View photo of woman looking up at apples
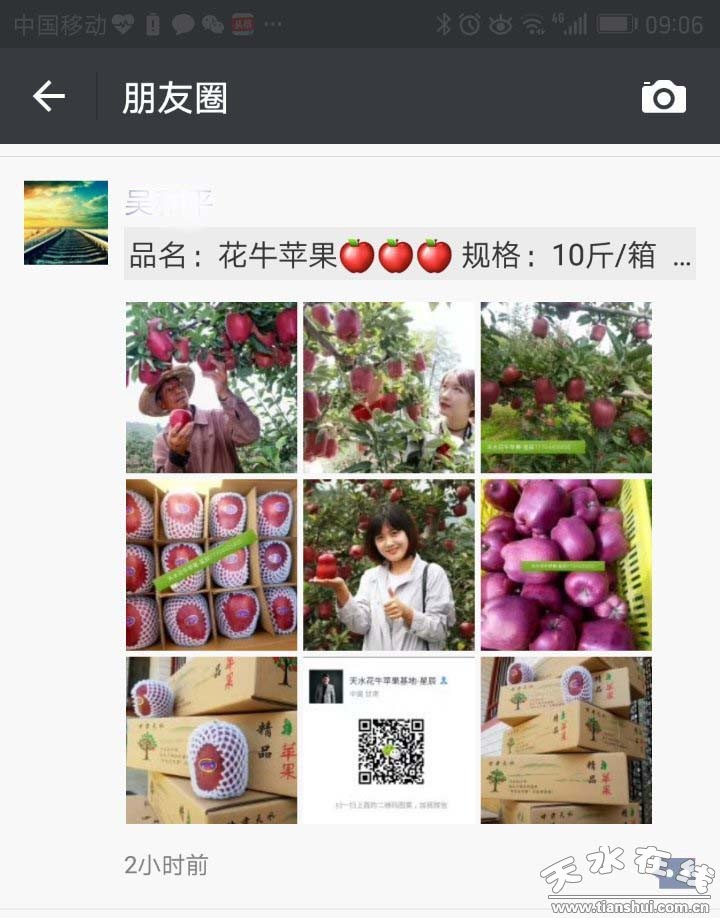The image size is (720, 918). (389, 388)
